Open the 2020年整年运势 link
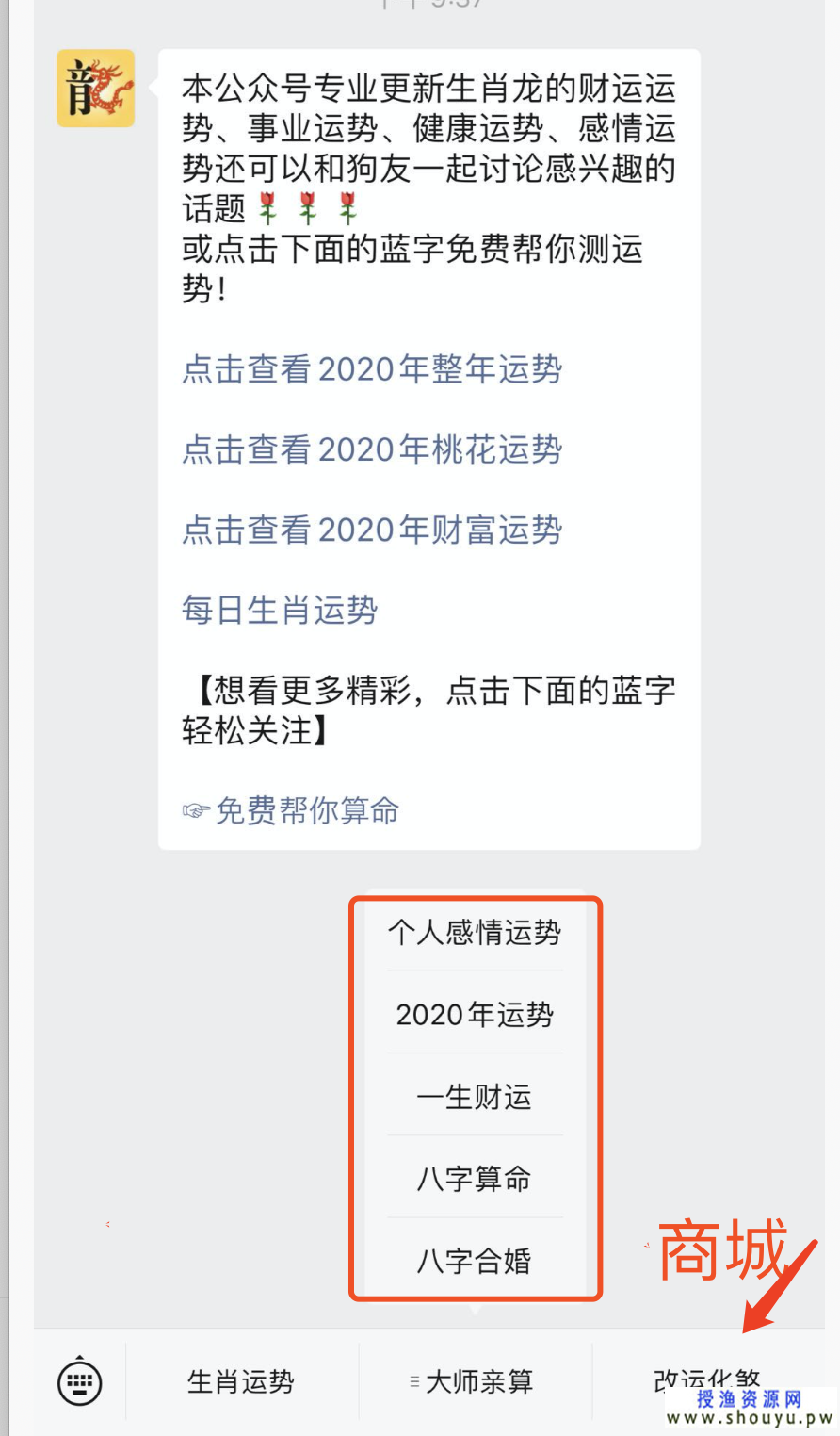 click(x=372, y=369)
